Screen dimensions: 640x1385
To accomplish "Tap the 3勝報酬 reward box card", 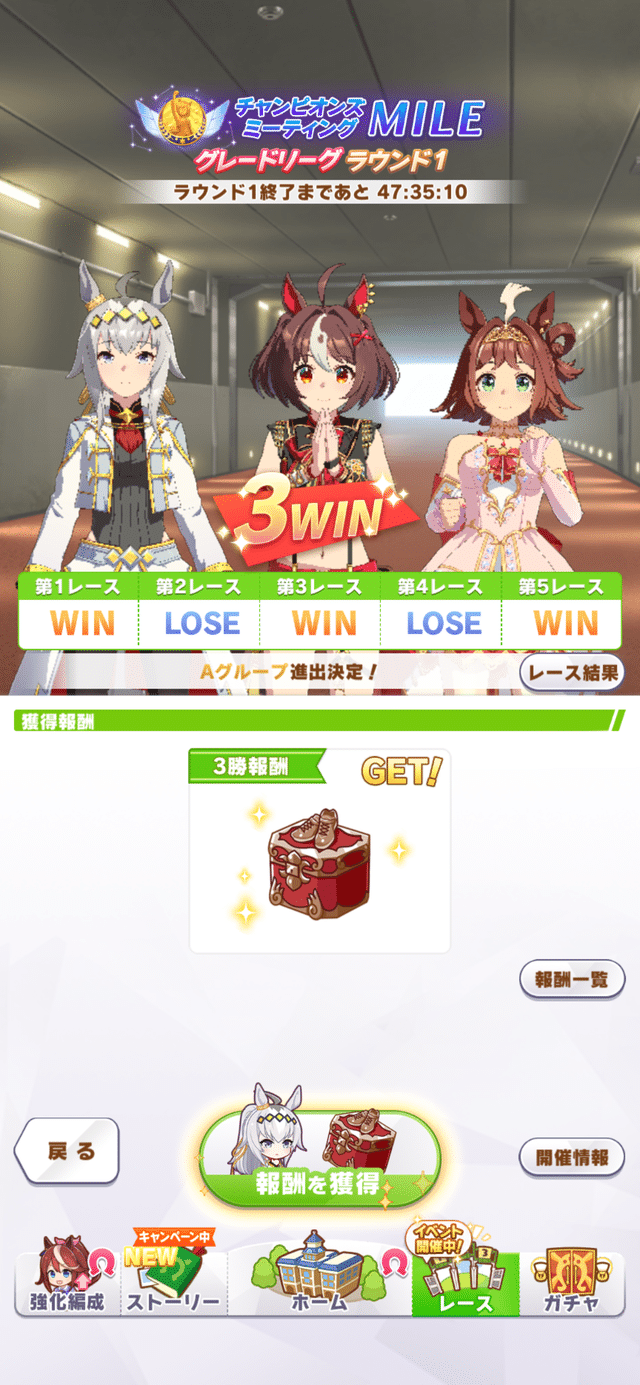I will [x=320, y=851].
